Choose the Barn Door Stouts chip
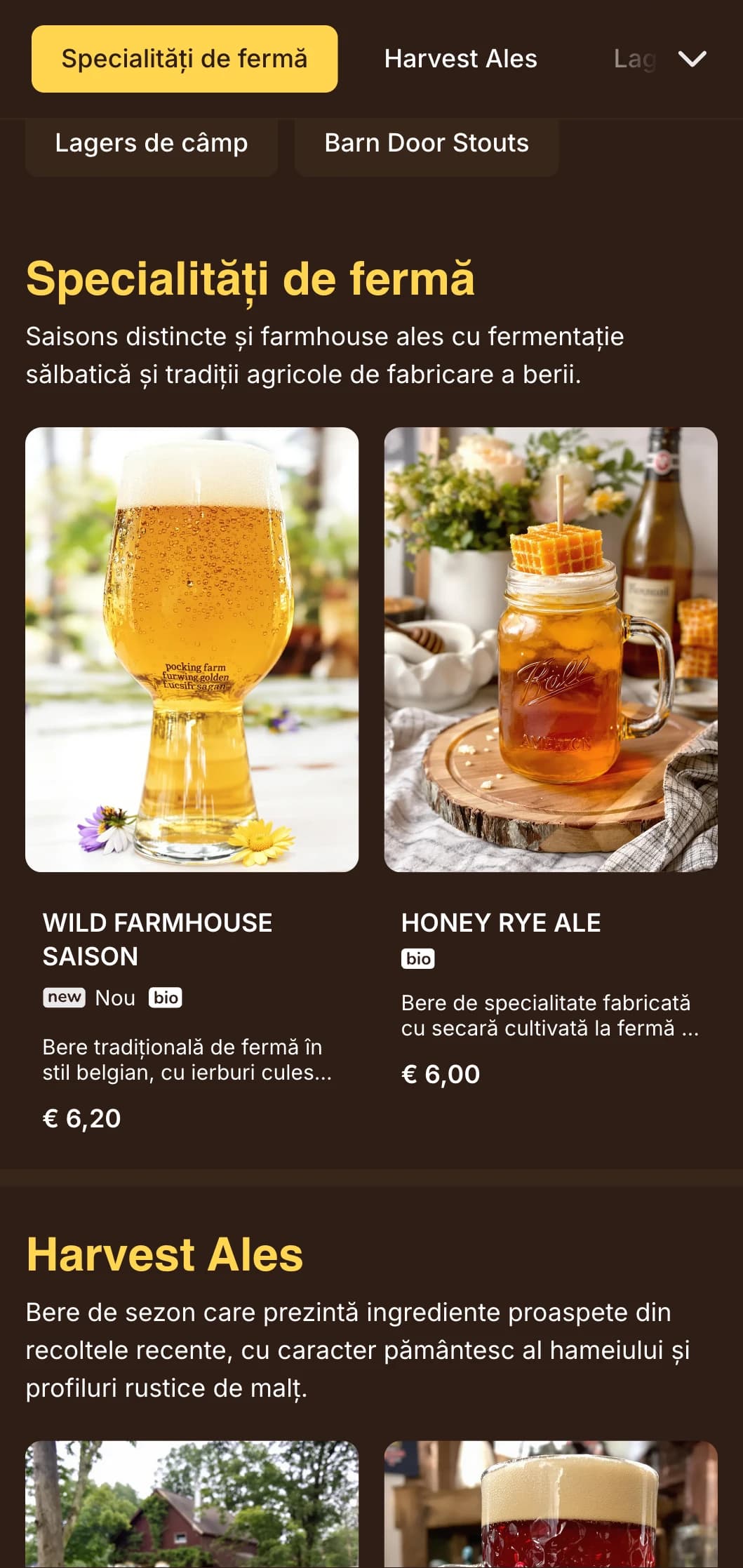Image resolution: width=743 pixels, height=1568 pixels. pos(426,144)
